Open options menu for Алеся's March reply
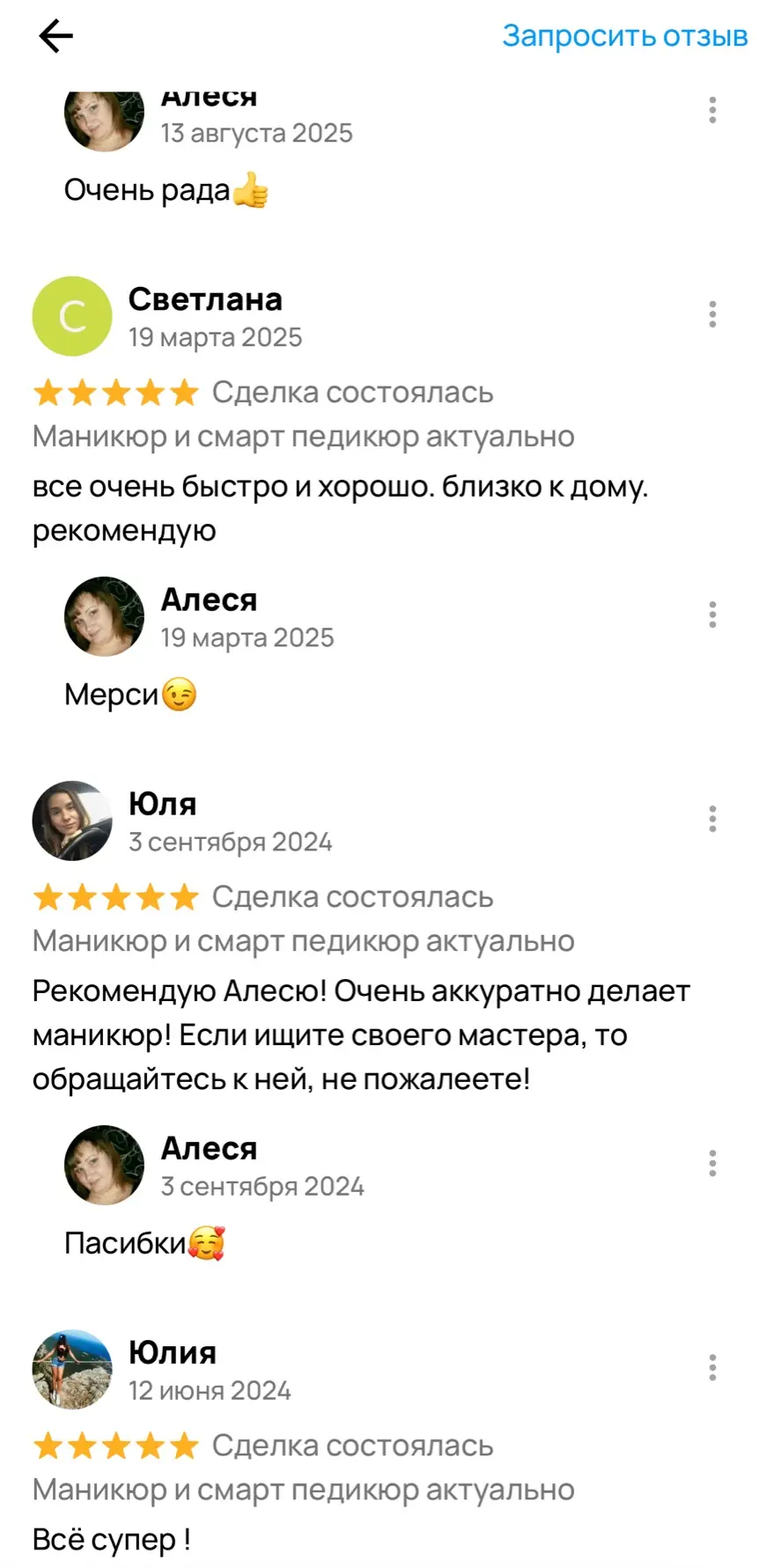The height and width of the screenshot is (1568, 781). [x=712, y=615]
